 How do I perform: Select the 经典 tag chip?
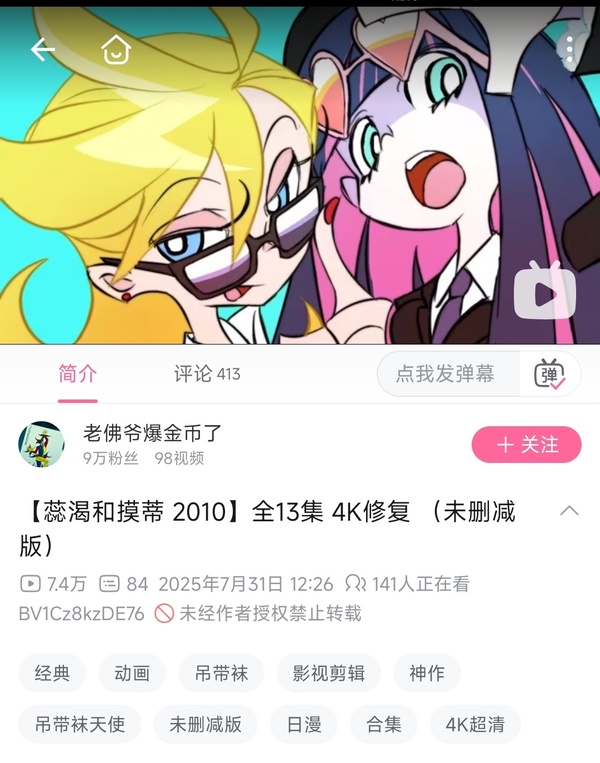pos(52,673)
